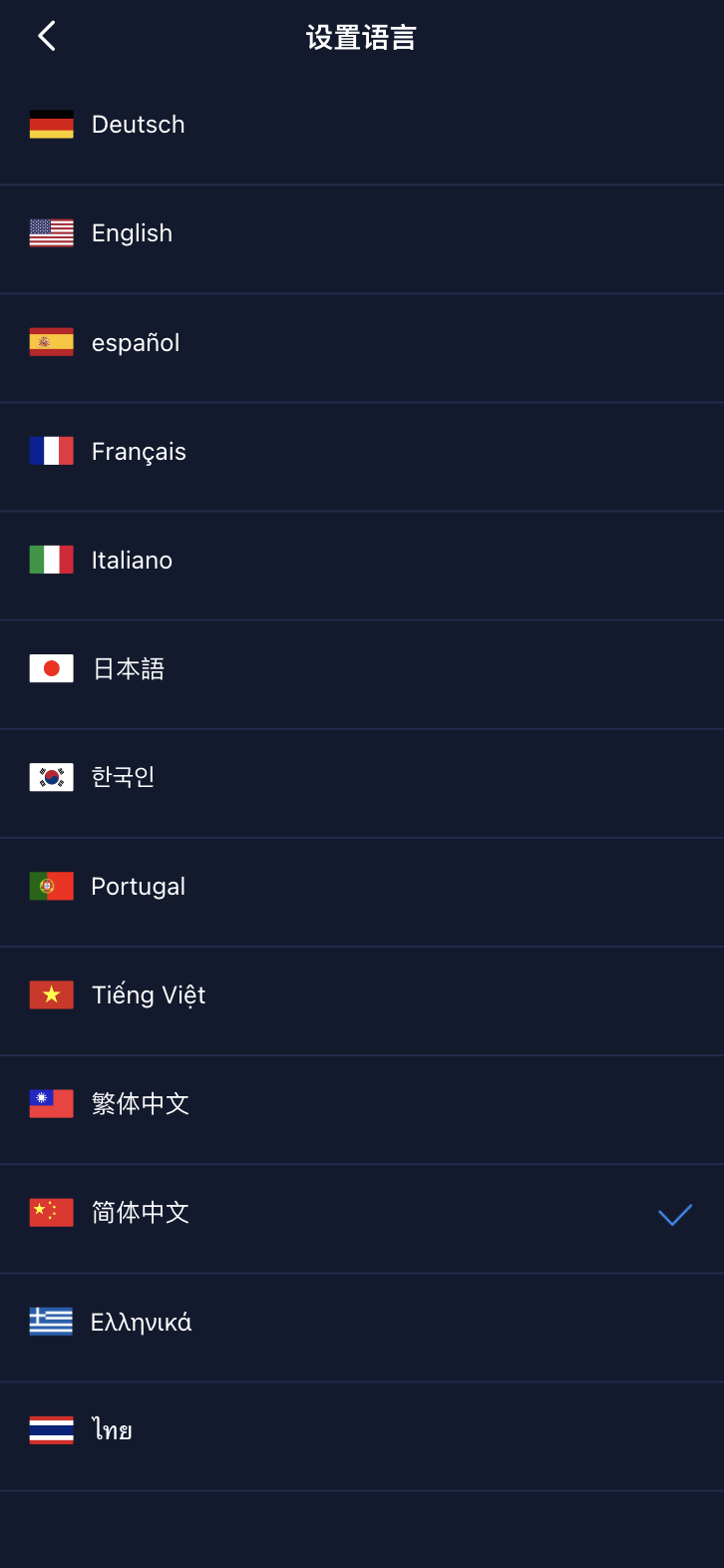Click the French flag icon

click(x=51, y=450)
